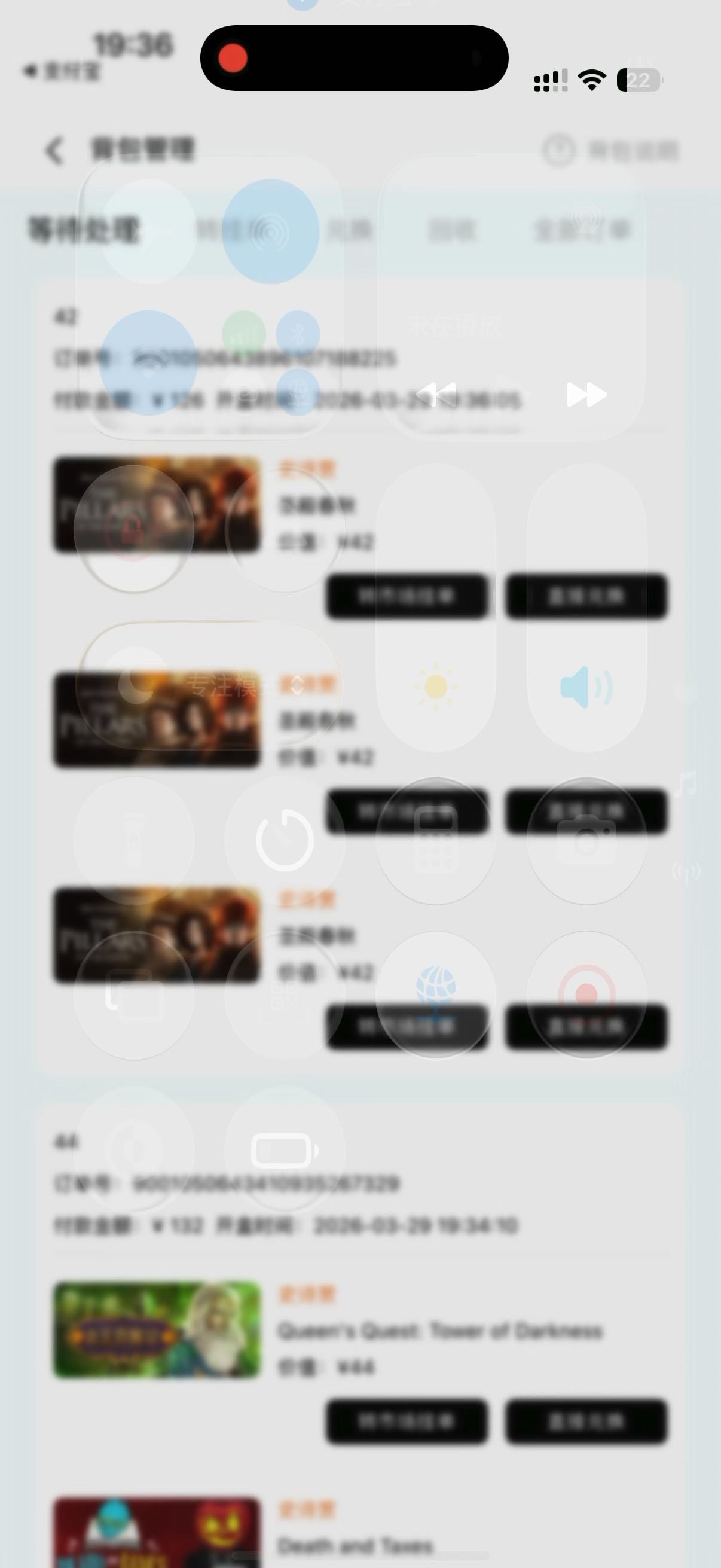
Task: Tap the volume slider
Action: [586, 609]
